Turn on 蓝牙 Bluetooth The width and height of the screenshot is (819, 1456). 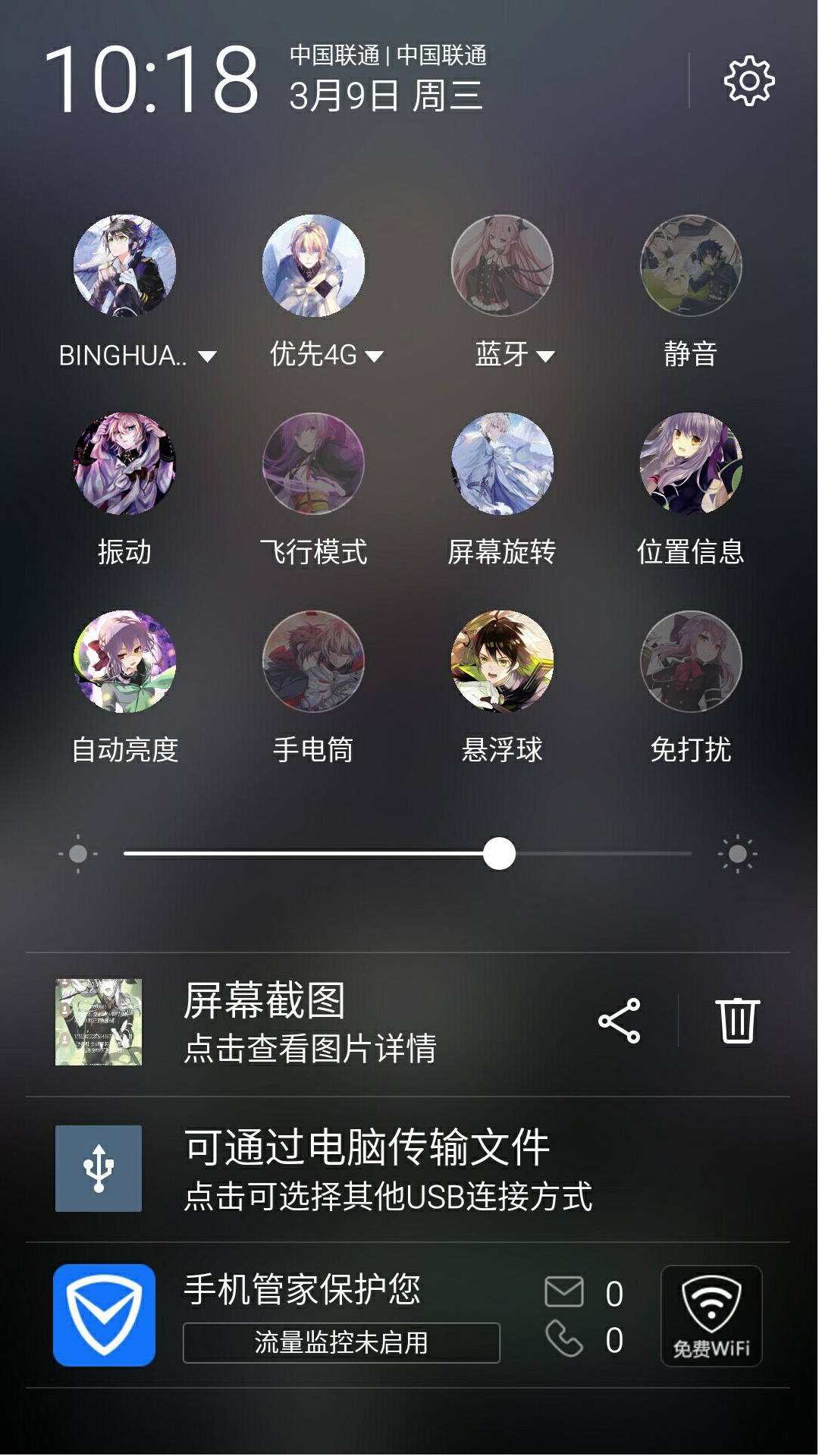tap(502, 266)
